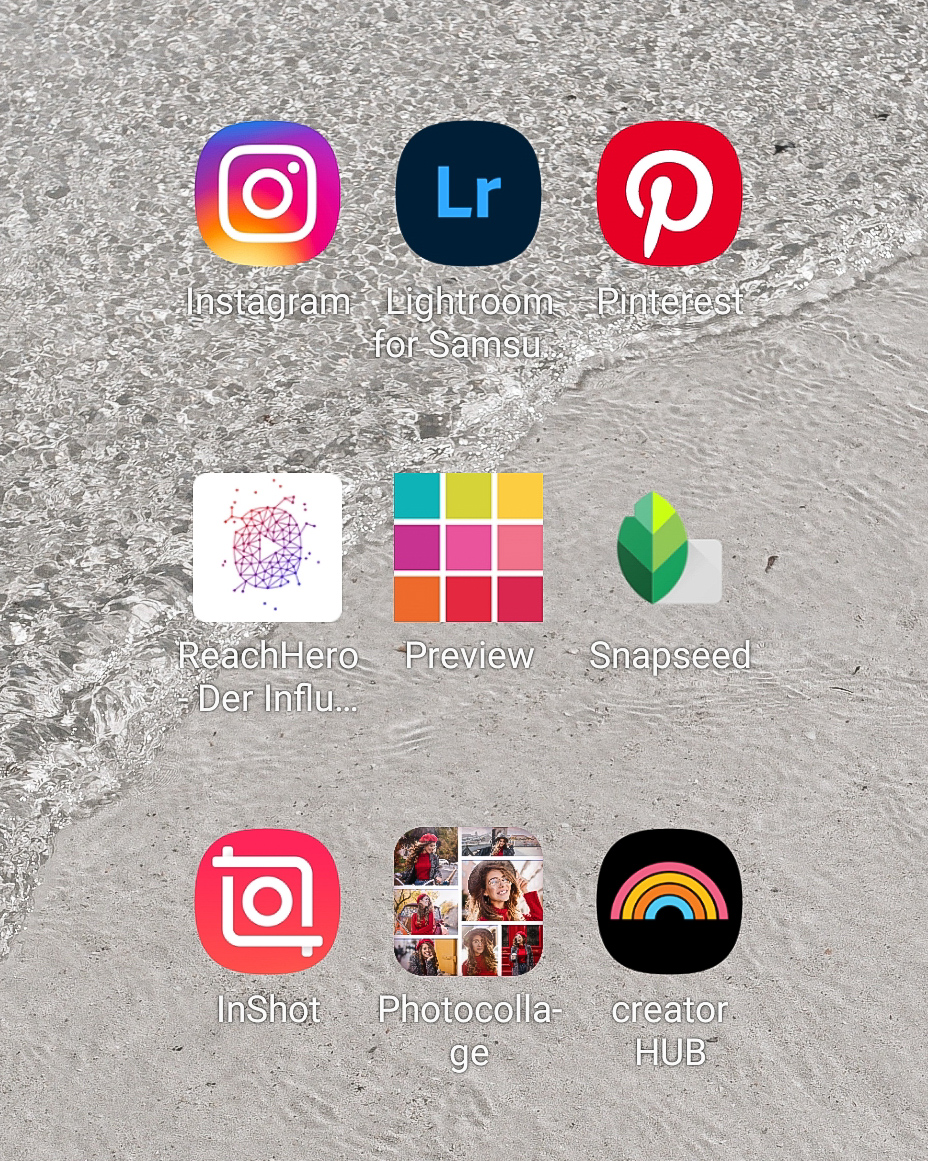The height and width of the screenshot is (1161, 928).
Task: Start the ReachHero app
Action: pyautogui.click(x=267, y=547)
